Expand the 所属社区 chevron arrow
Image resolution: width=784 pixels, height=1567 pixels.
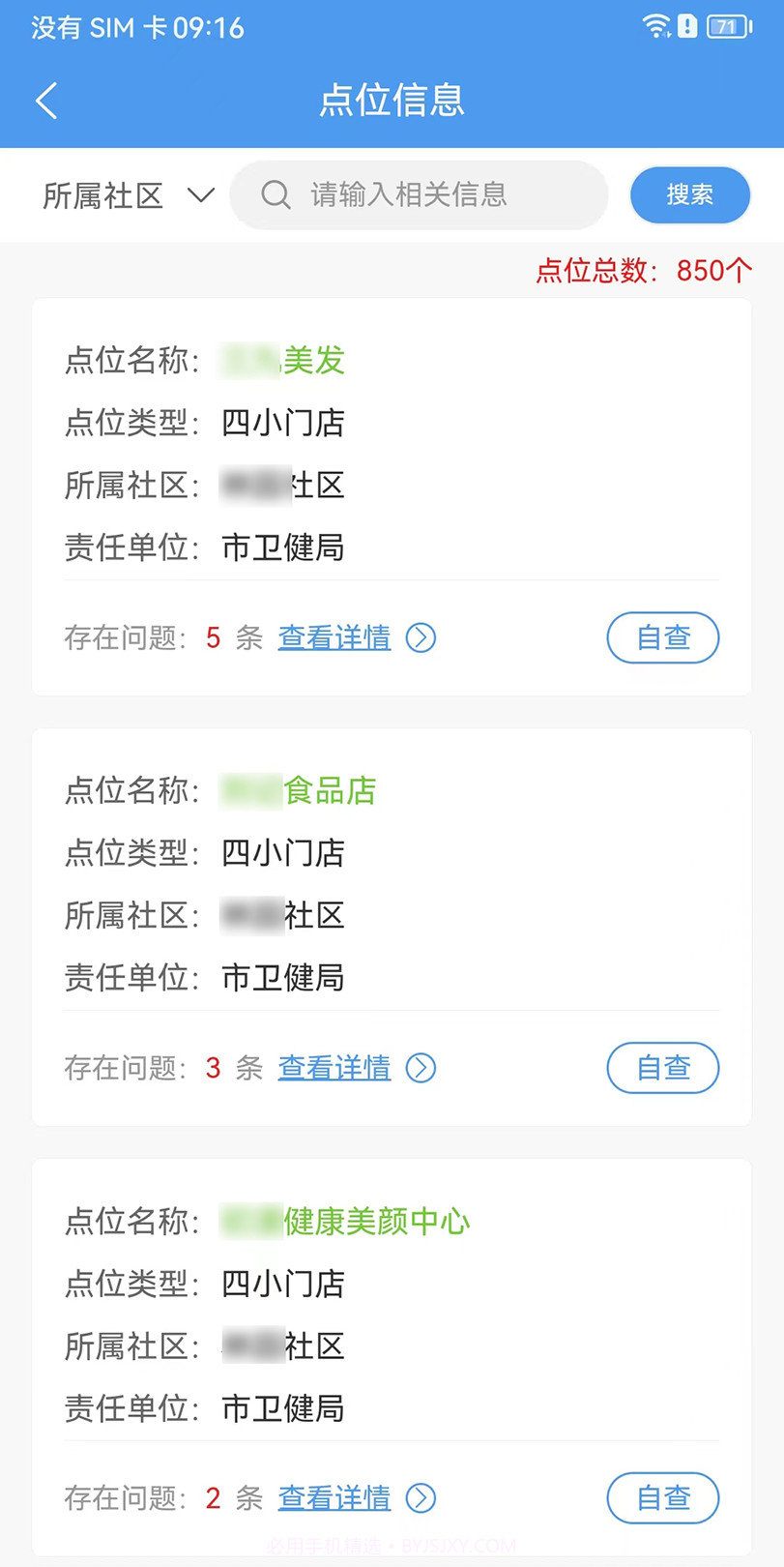click(x=201, y=194)
